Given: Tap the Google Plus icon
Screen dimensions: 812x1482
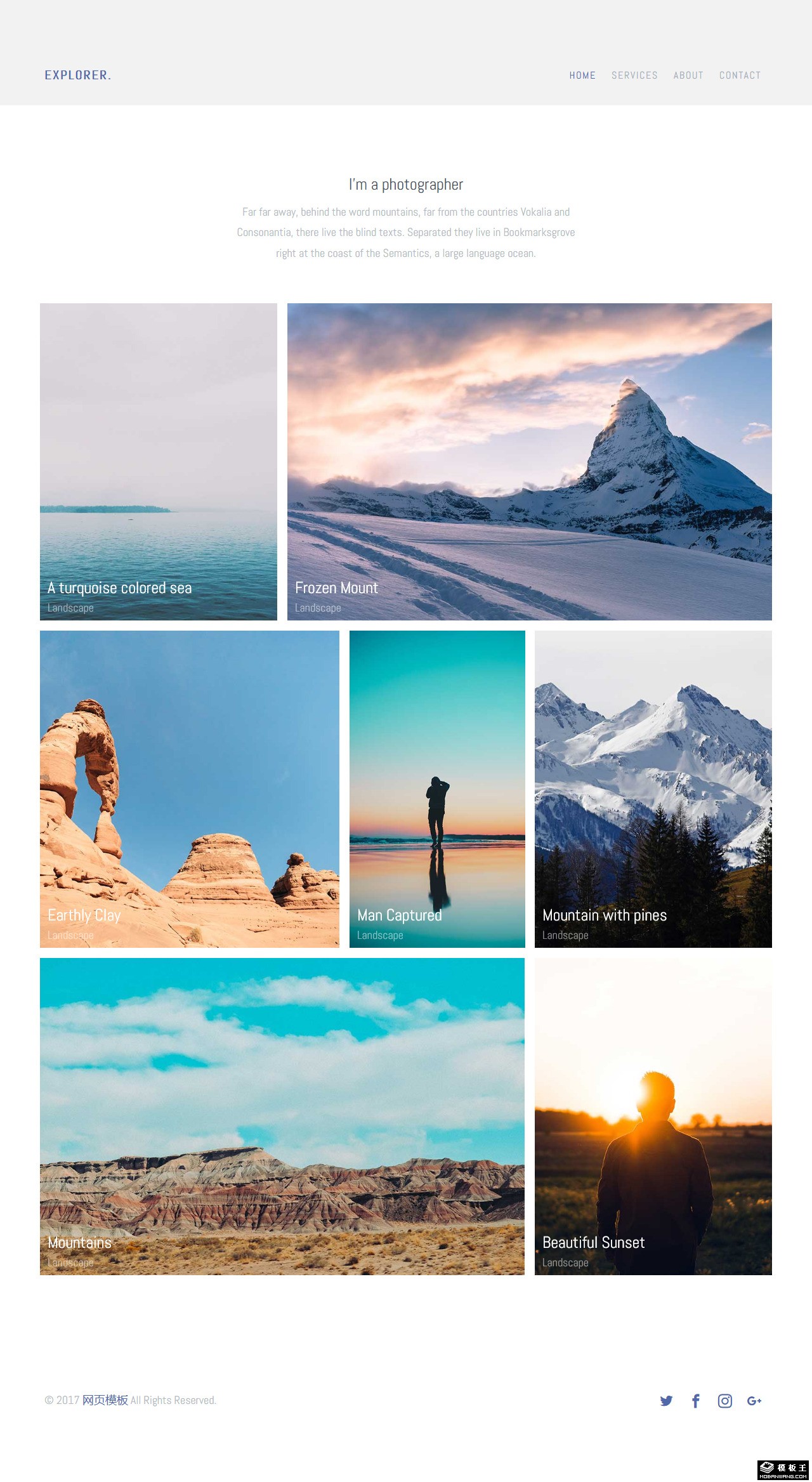Looking at the screenshot, I should [x=754, y=1401].
